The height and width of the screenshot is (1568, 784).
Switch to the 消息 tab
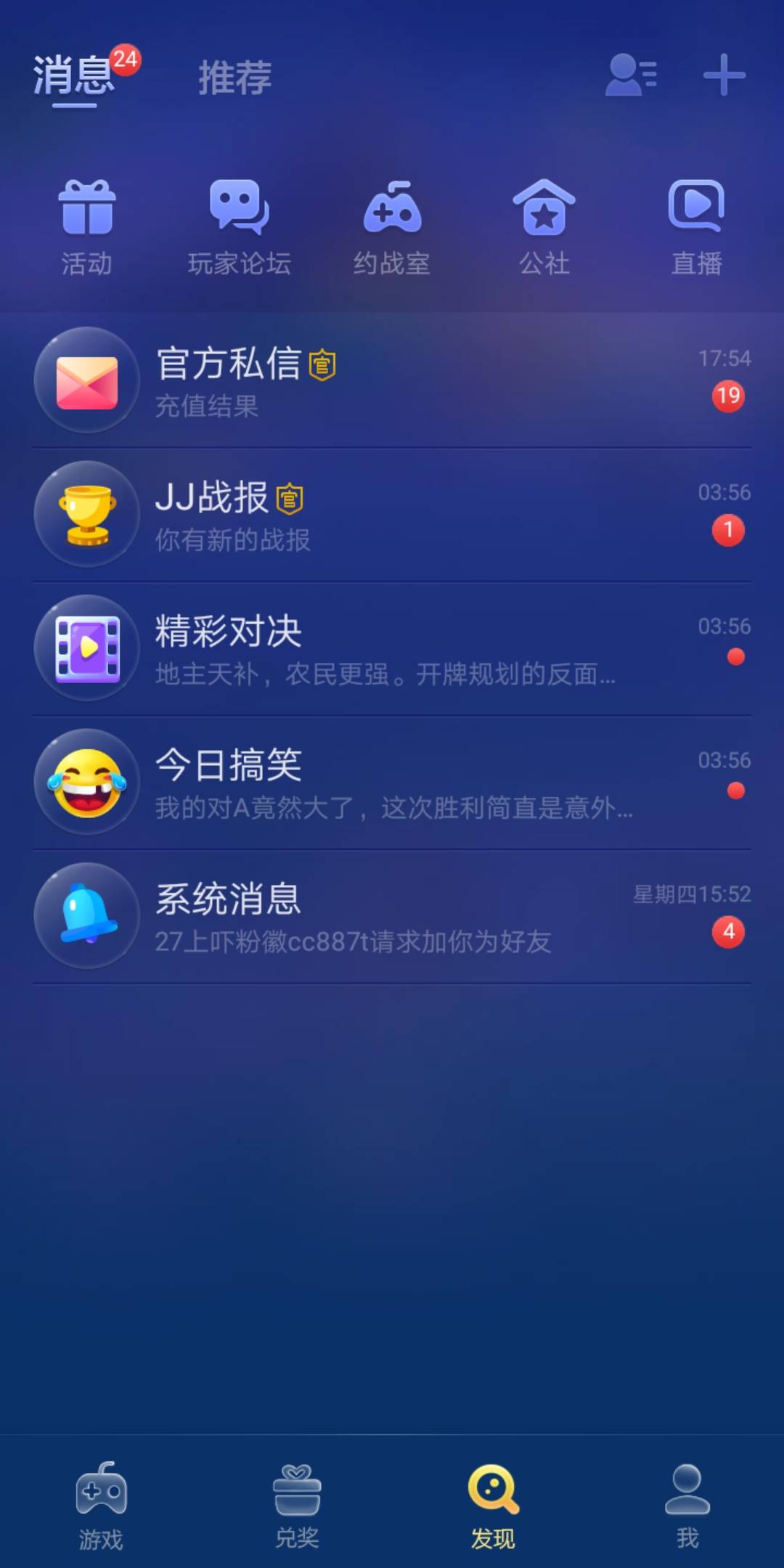(73, 76)
